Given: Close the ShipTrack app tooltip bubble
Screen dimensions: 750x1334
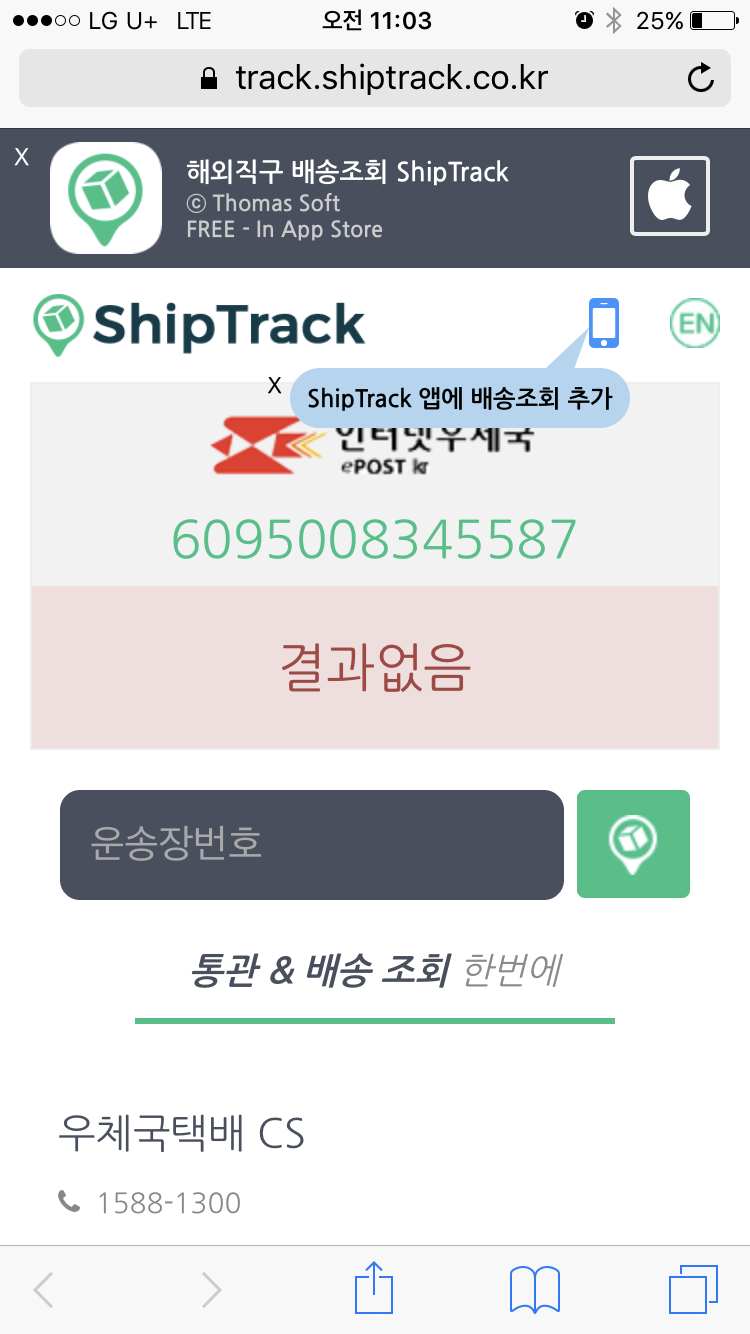Looking at the screenshot, I should 275,385.
